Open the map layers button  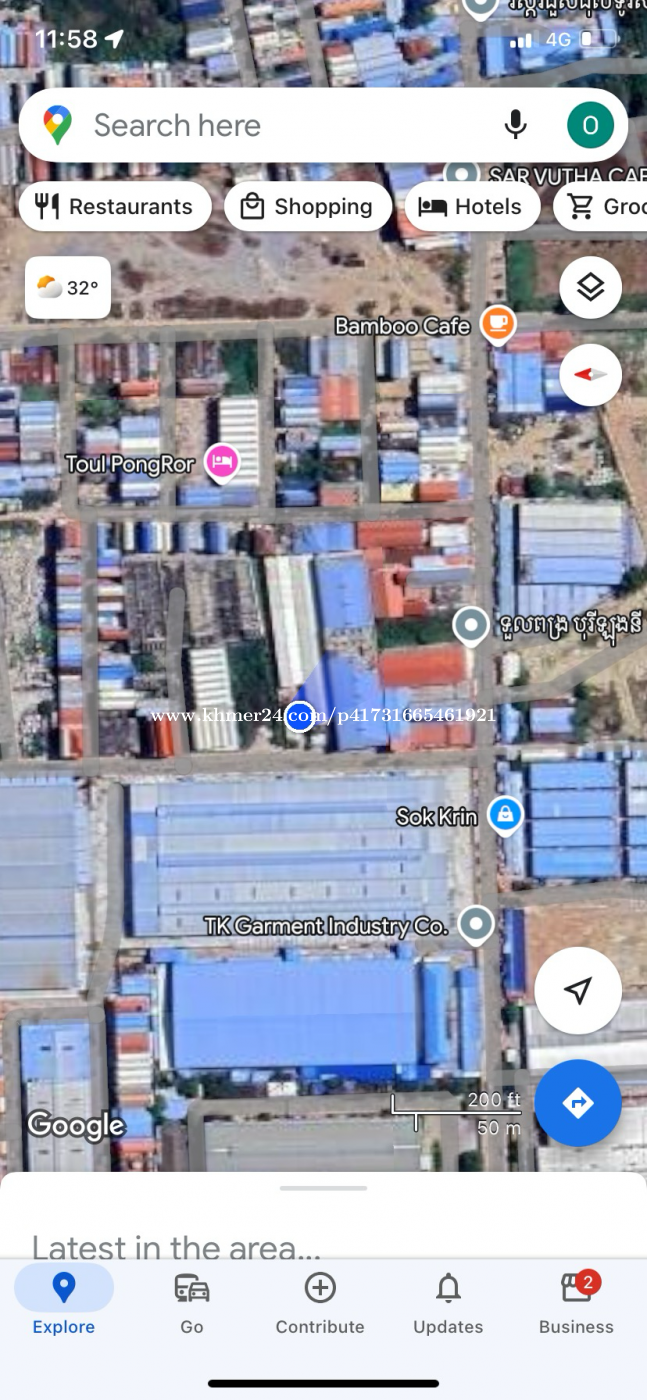[590, 288]
